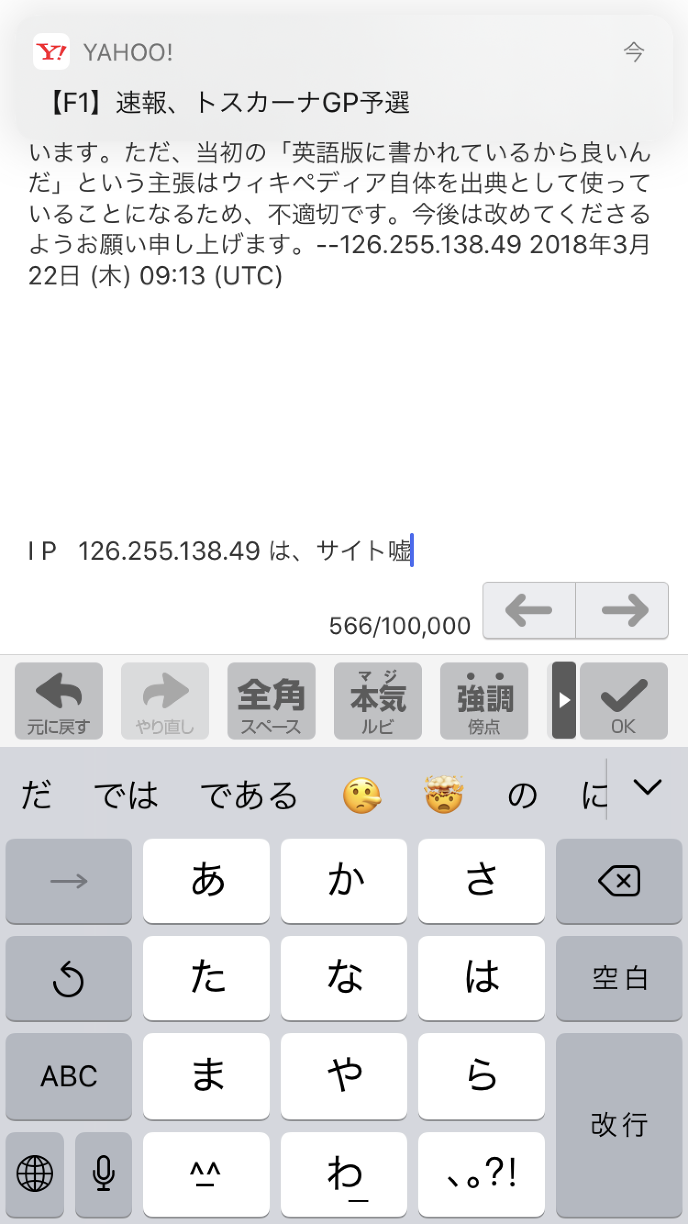Move cursor right with the right arrow button

tap(622, 610)
